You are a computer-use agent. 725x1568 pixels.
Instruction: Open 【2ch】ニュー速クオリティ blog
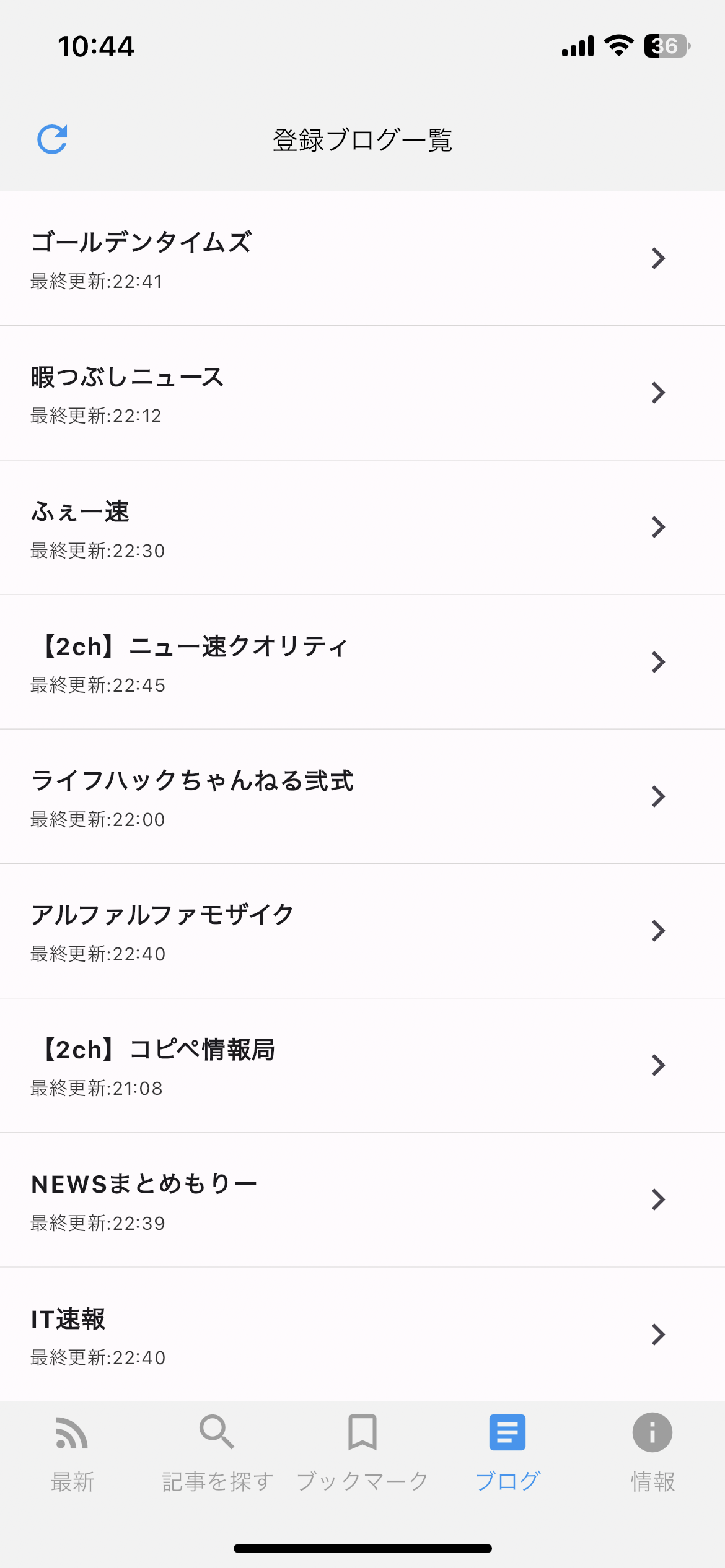pyautogui.click(x=362, y=662)
